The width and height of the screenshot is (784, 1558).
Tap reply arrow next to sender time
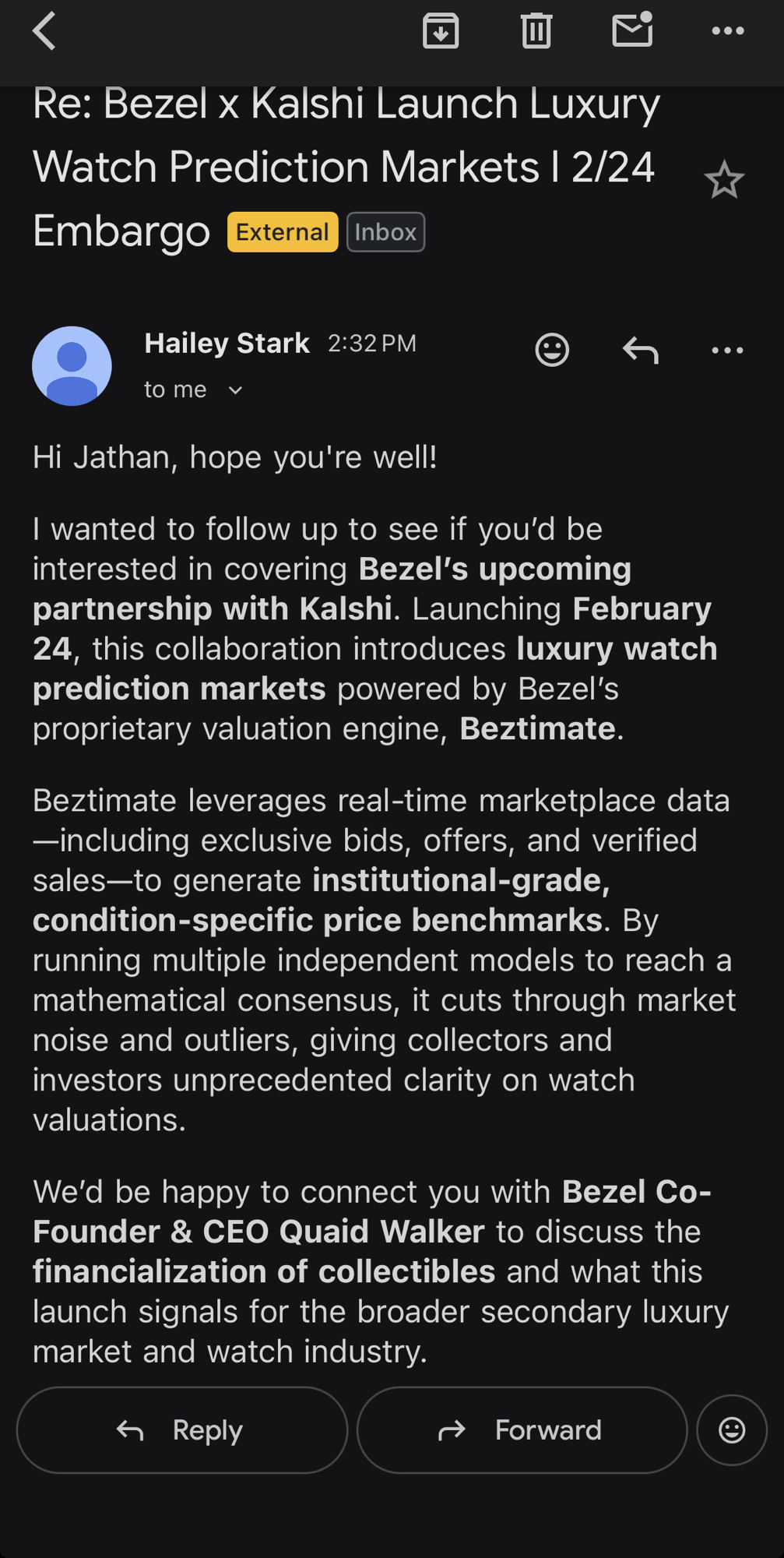[x=640, y=351]
